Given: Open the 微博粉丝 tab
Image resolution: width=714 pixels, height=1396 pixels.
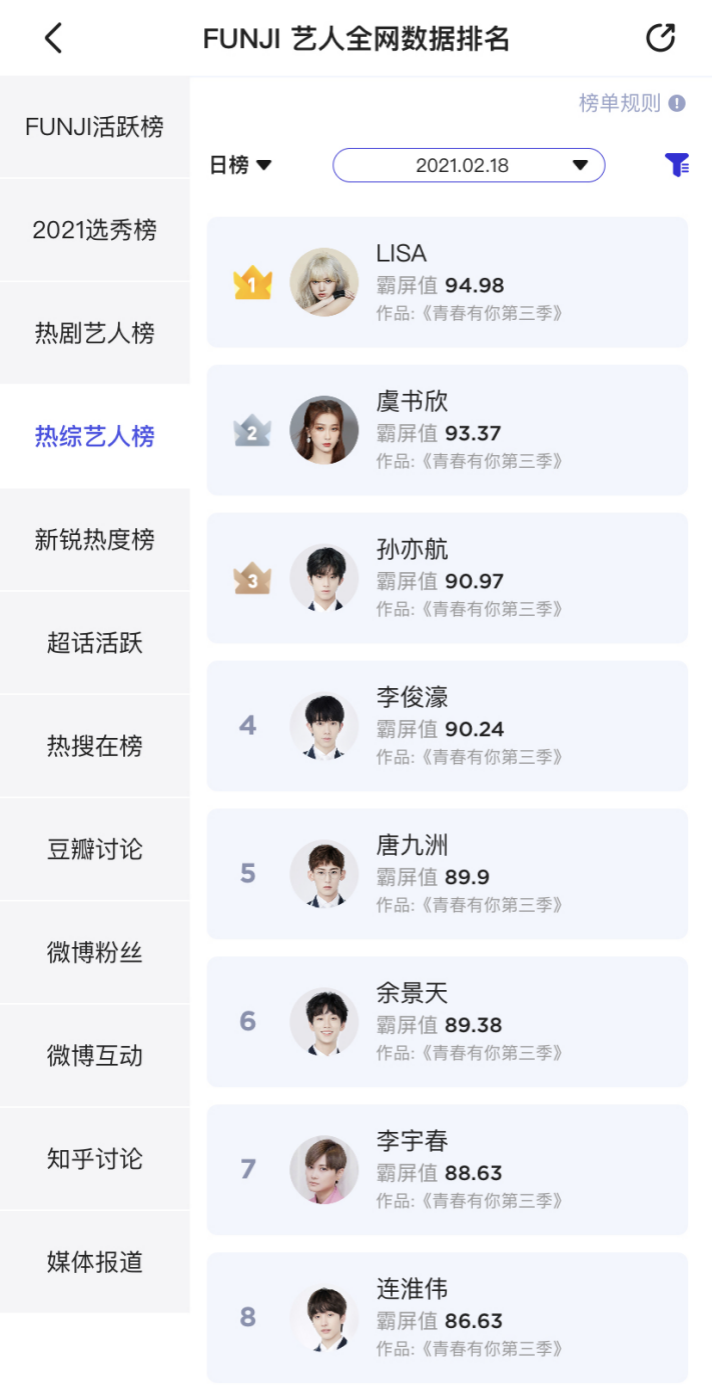Looking at the screenshot, I should click(95, 953).
